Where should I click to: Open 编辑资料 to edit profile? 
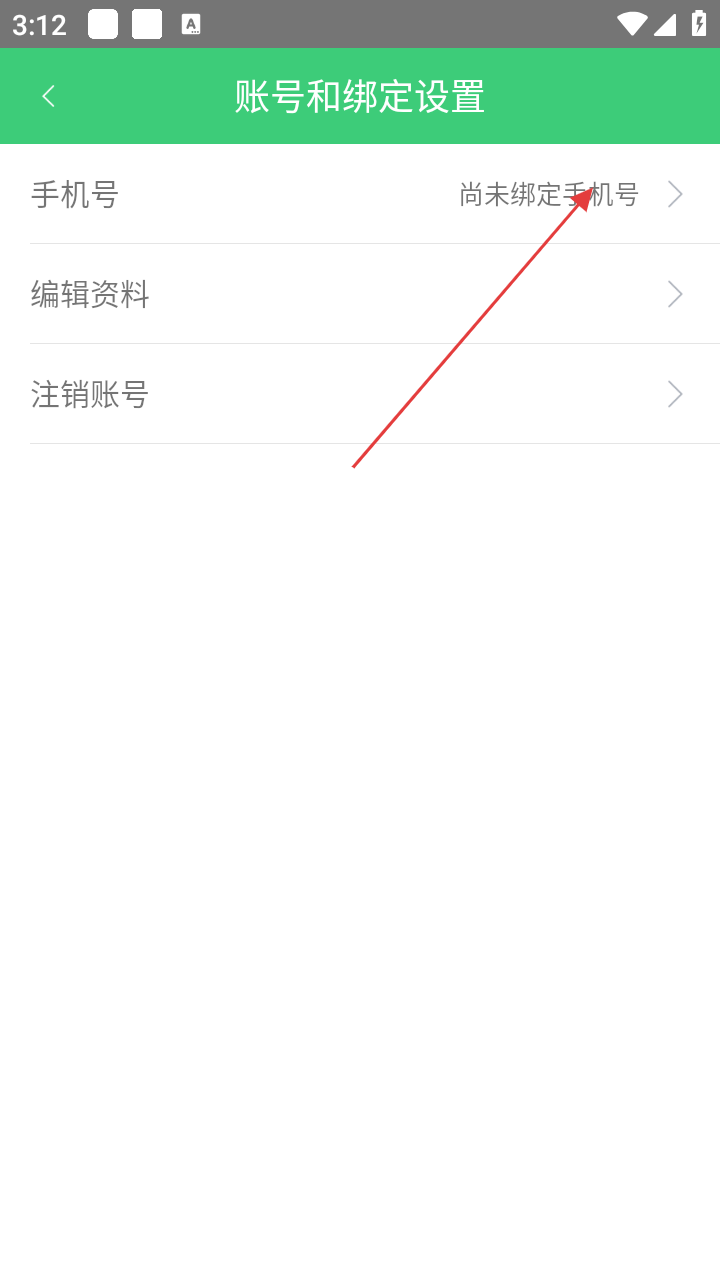(360, 294)
